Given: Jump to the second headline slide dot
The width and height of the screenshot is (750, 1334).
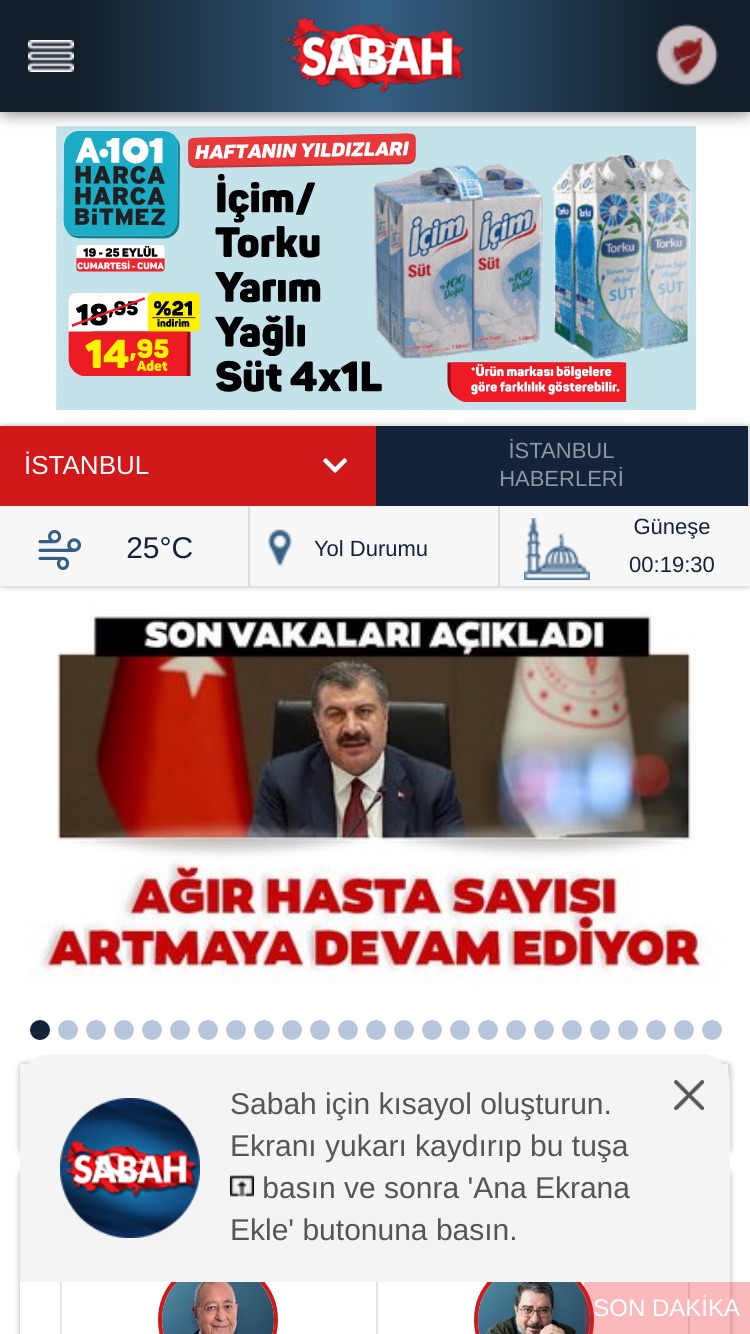Looking at the screenshot, I should click(x=68, y=1030).
